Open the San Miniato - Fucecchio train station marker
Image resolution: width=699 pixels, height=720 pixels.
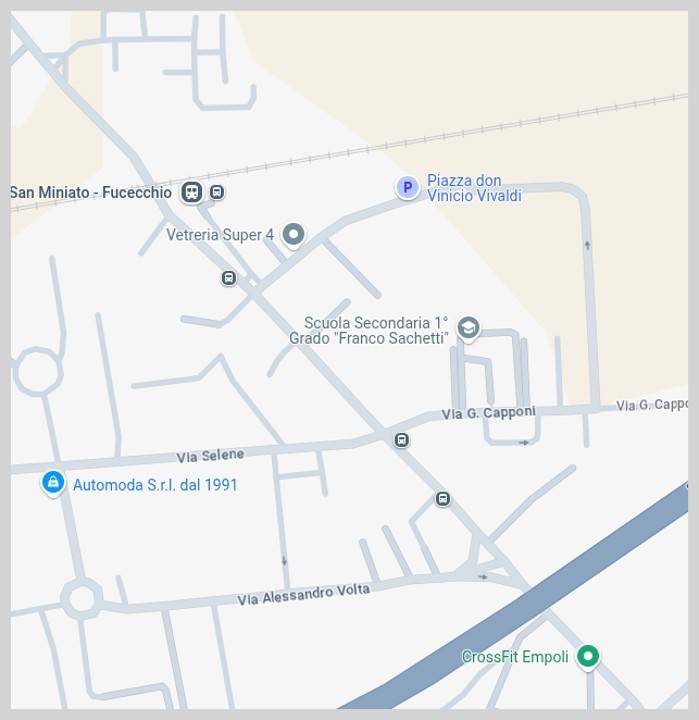click(x=191, y=192)
